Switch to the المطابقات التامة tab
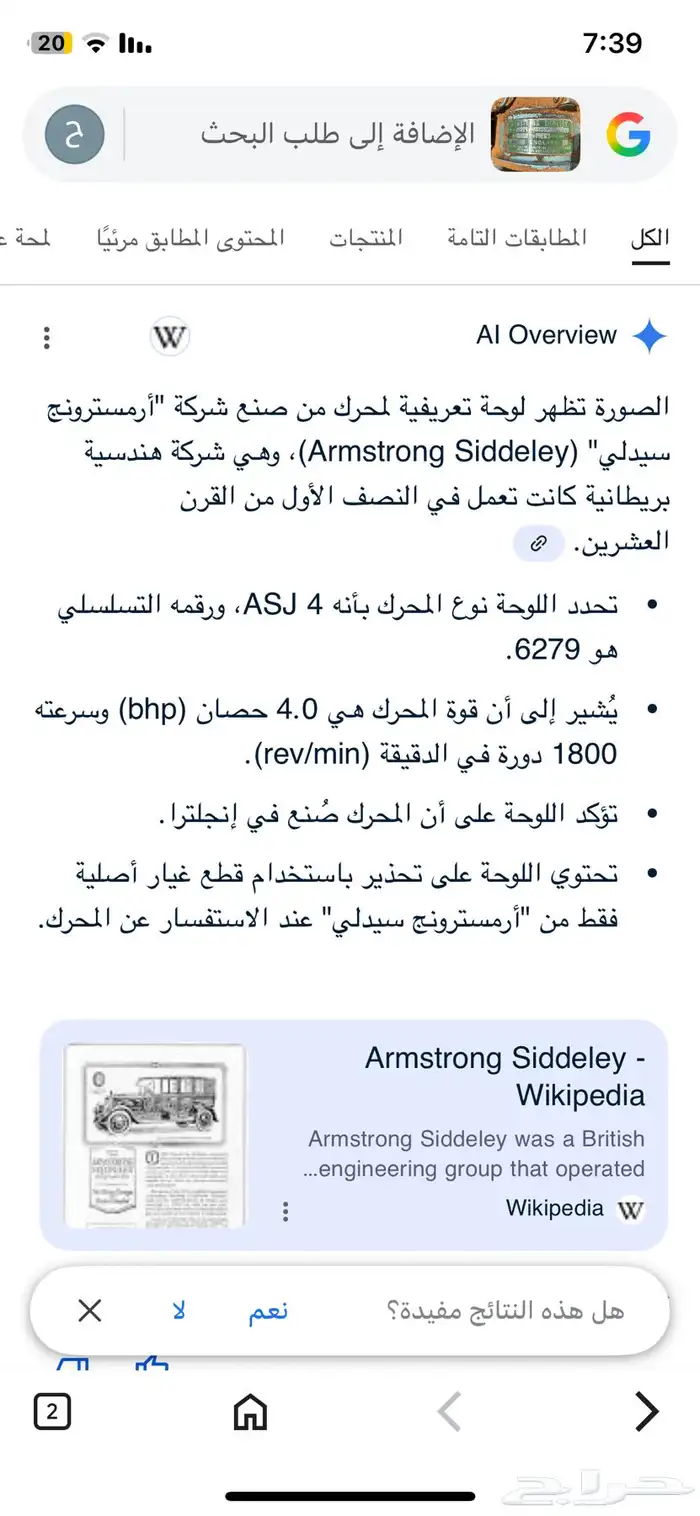This screenshot has width=700, height=1516. 516,238
